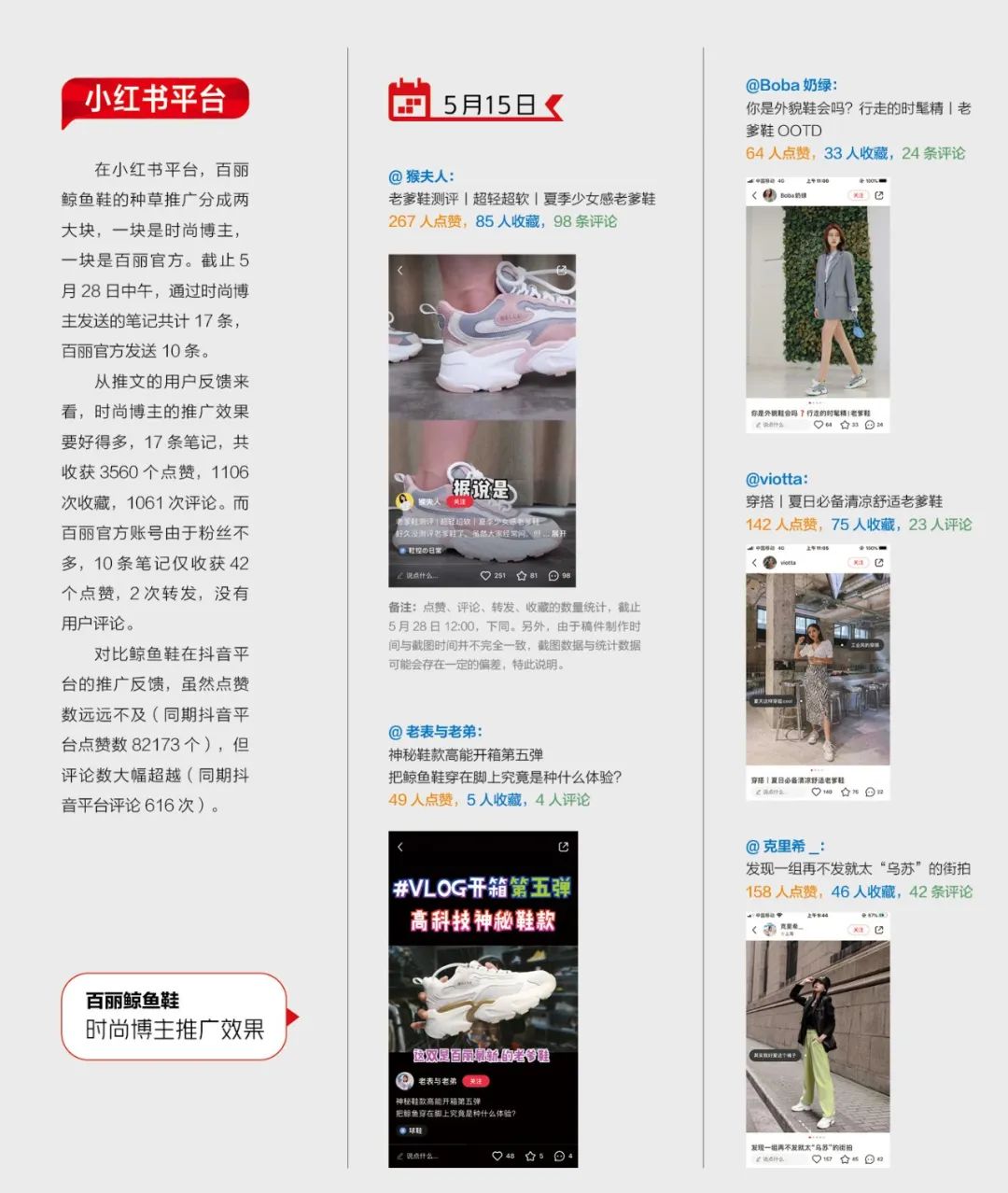Toggle the 关注 button on 克里希's post

(x=859, y=929)
